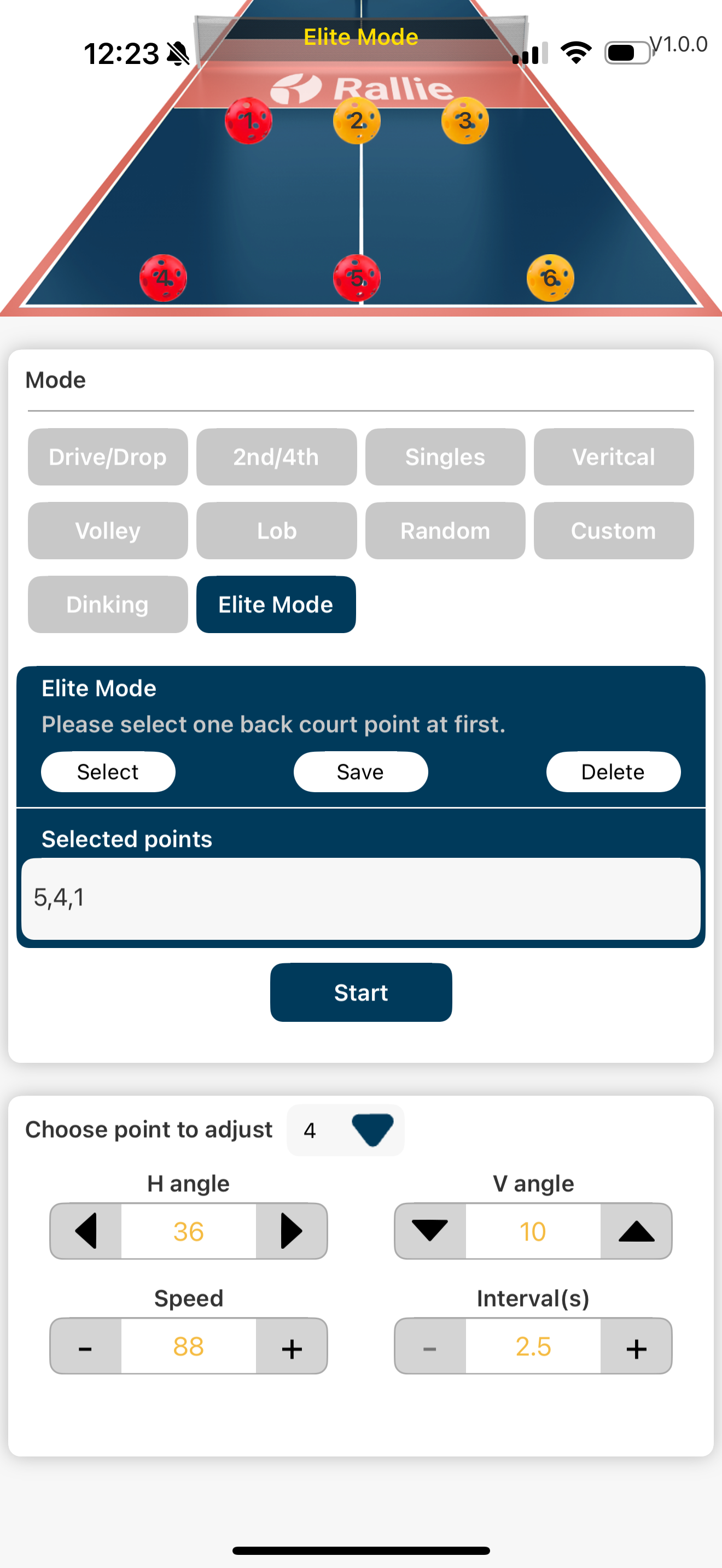Select the Lob mode
This screenshot has width=722, height=1568.
276,531
